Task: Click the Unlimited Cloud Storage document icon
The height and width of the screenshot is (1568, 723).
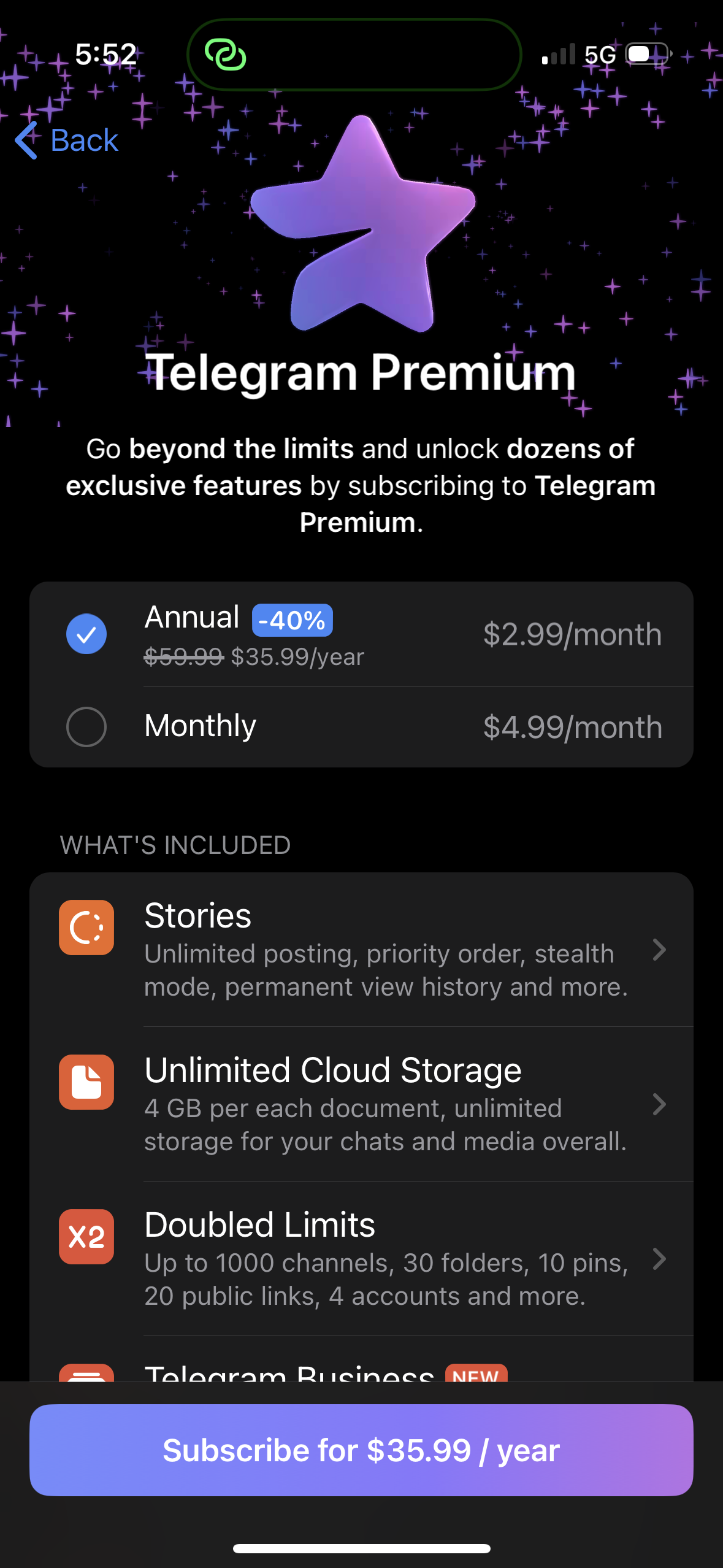Action: (86, 1083)
